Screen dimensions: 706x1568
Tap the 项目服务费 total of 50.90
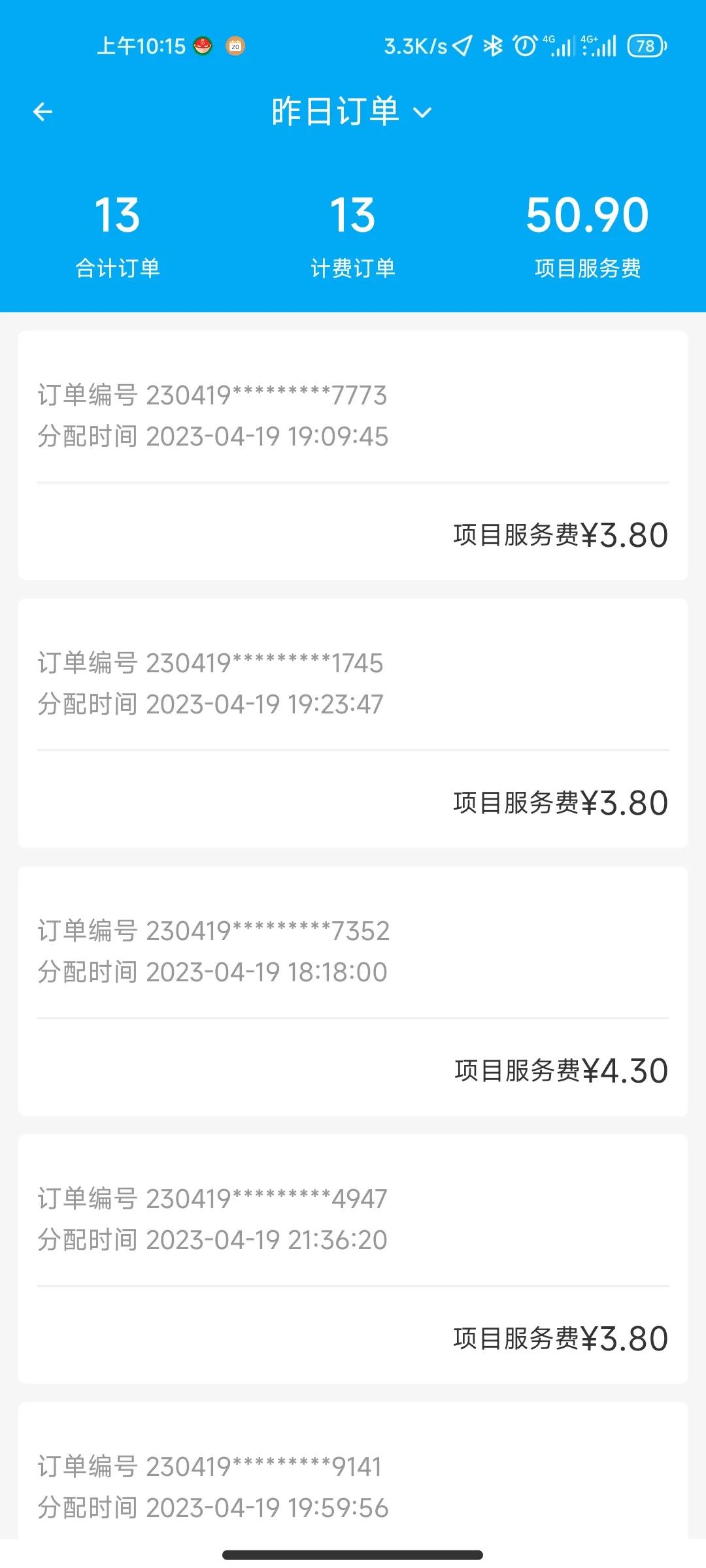coord(587,235)
